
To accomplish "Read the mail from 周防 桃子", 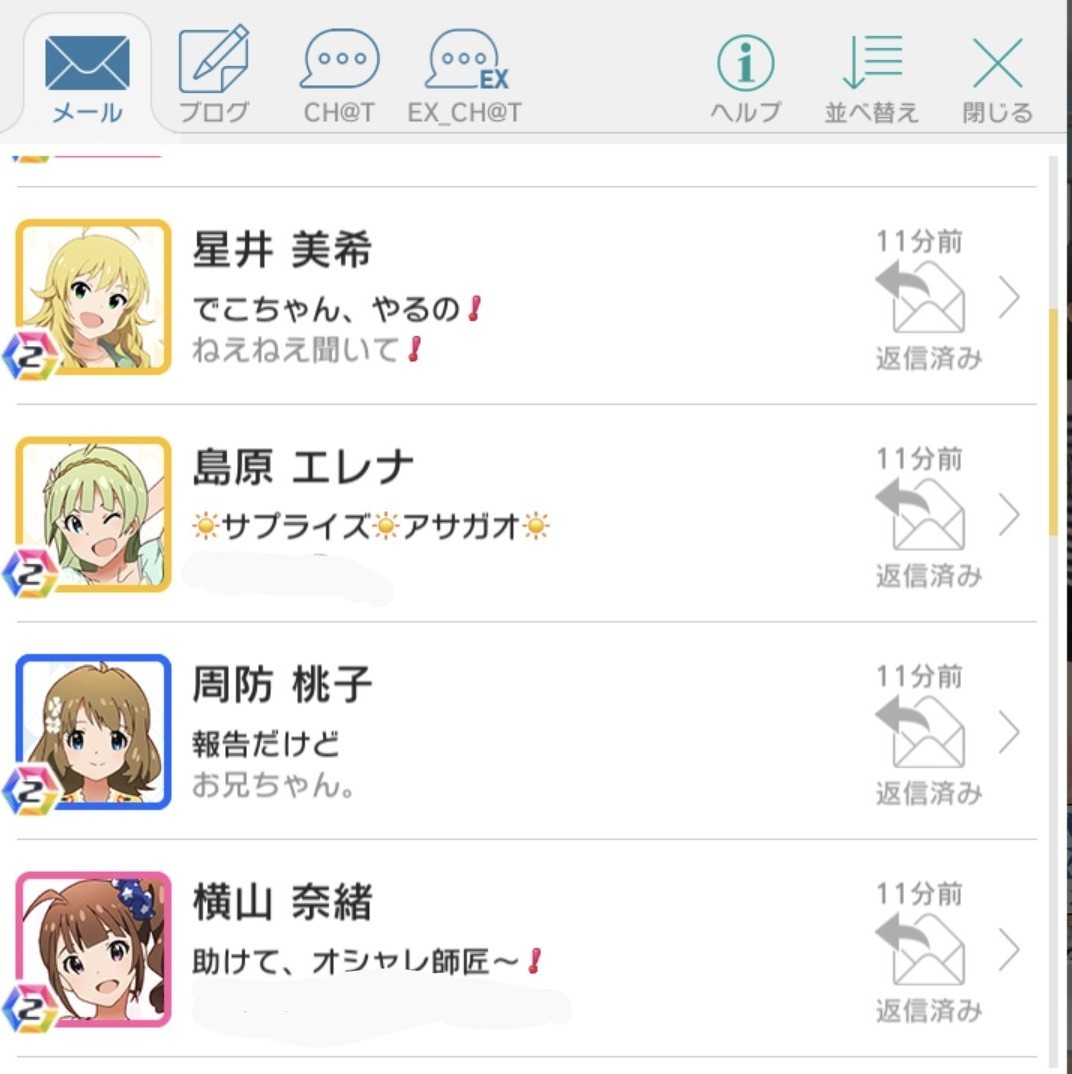I will 520,732.
